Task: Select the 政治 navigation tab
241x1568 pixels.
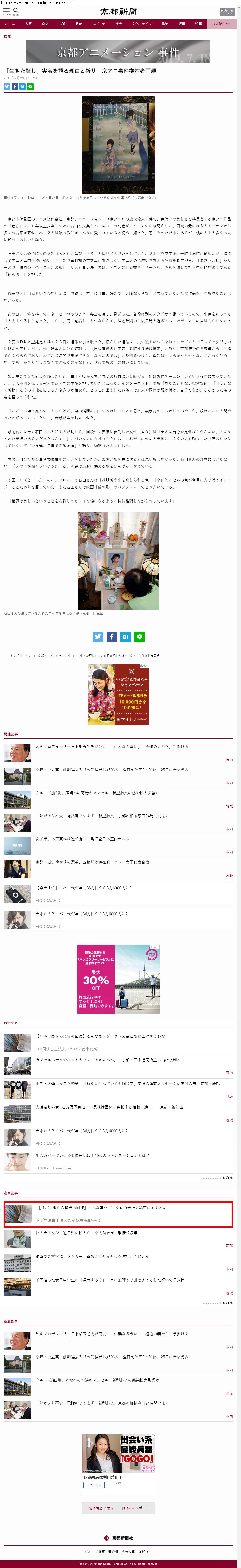Action: (x=165, y=24)
